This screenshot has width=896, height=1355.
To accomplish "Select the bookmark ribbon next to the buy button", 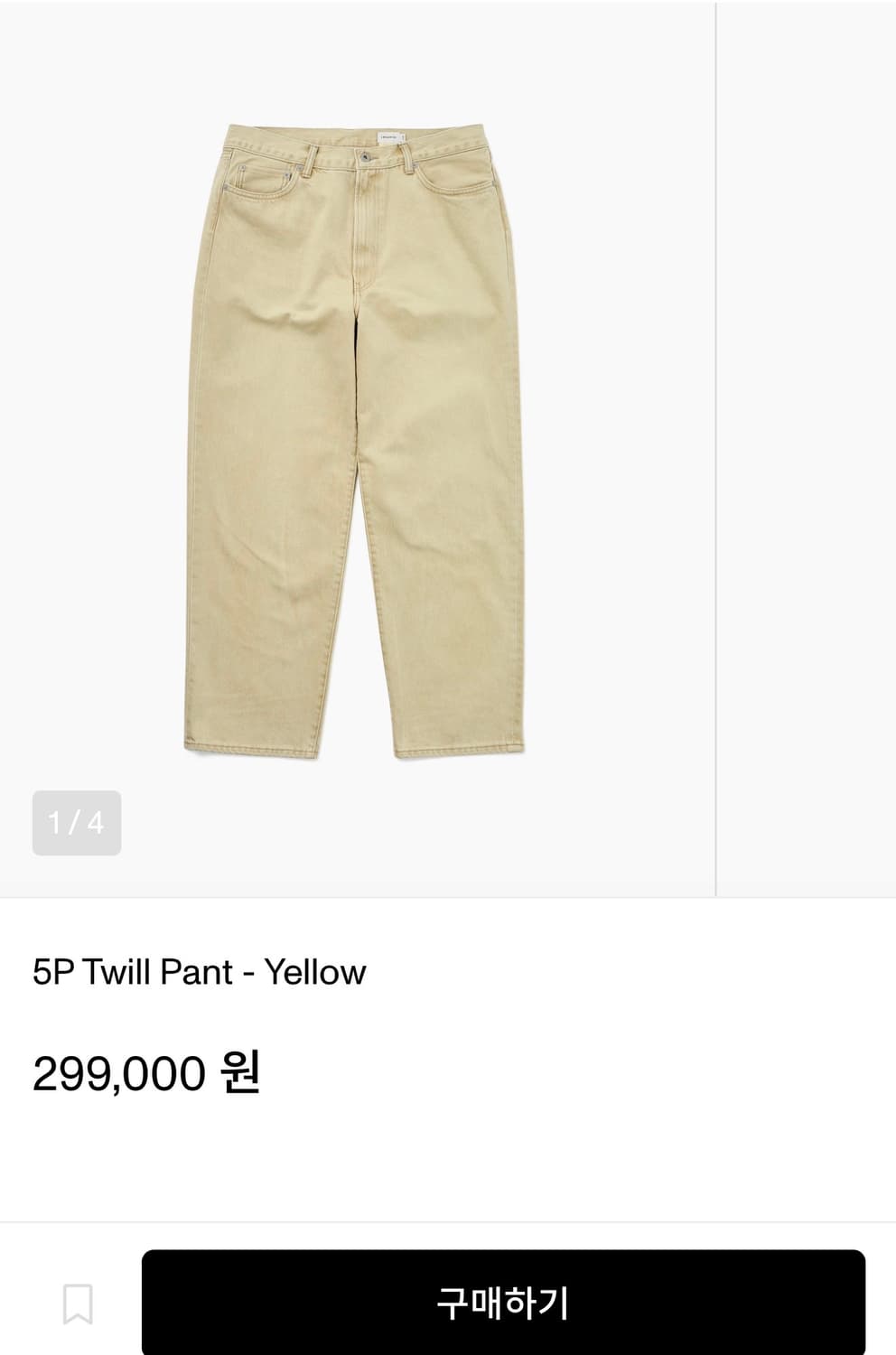I will [79, 1302].
